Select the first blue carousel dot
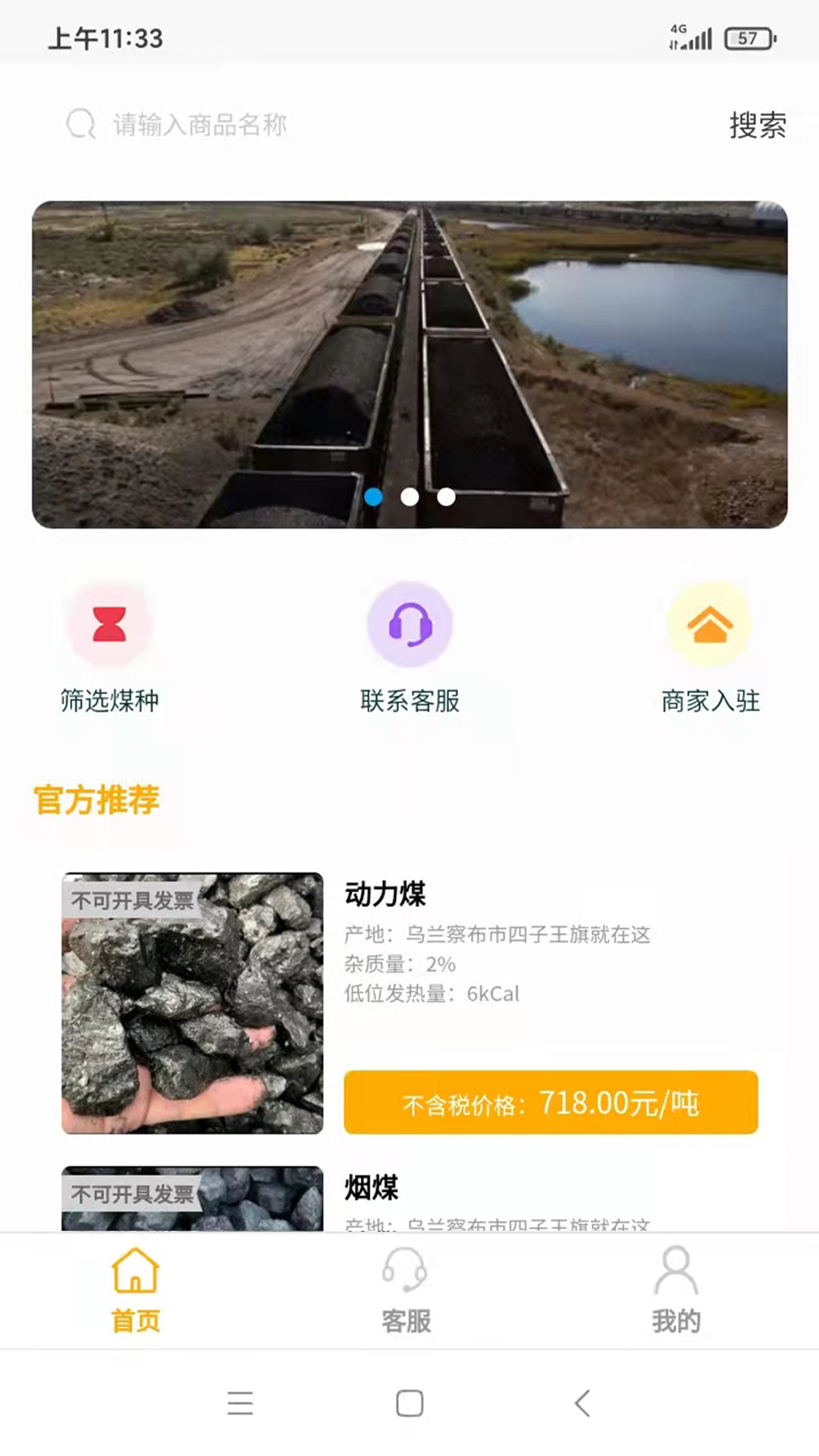 coord(373,497)
